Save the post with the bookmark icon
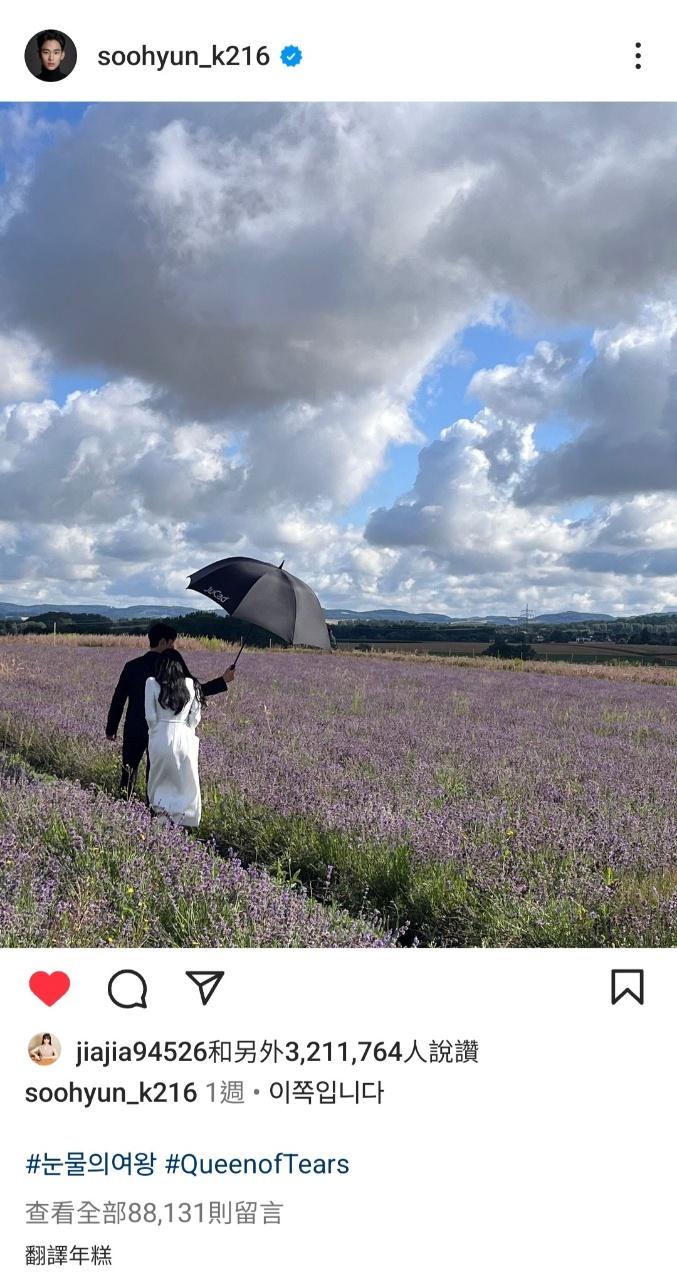 (x=627, y=987)
